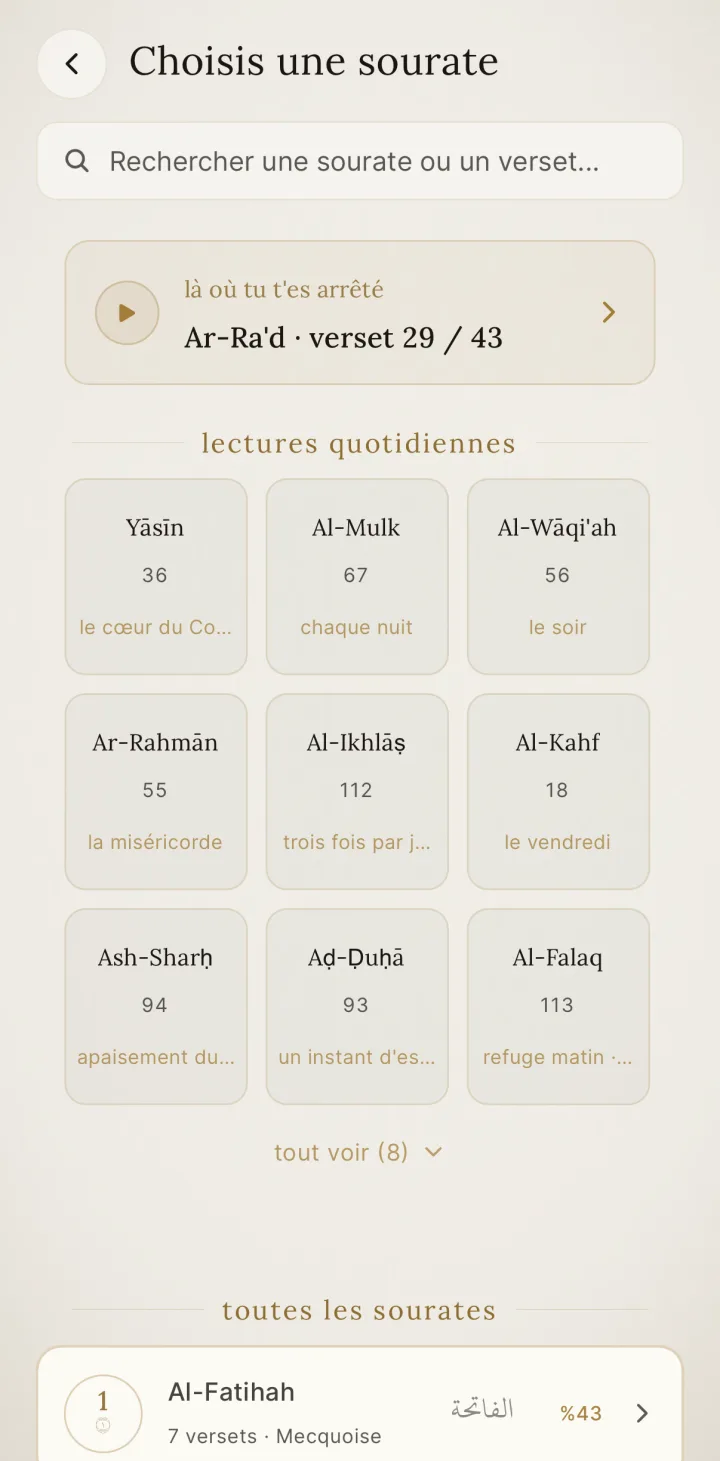Open the Al-Falaq card
Image resolution: width=720 pixels, height=1461 pixels.
(x=558, y=1007)
